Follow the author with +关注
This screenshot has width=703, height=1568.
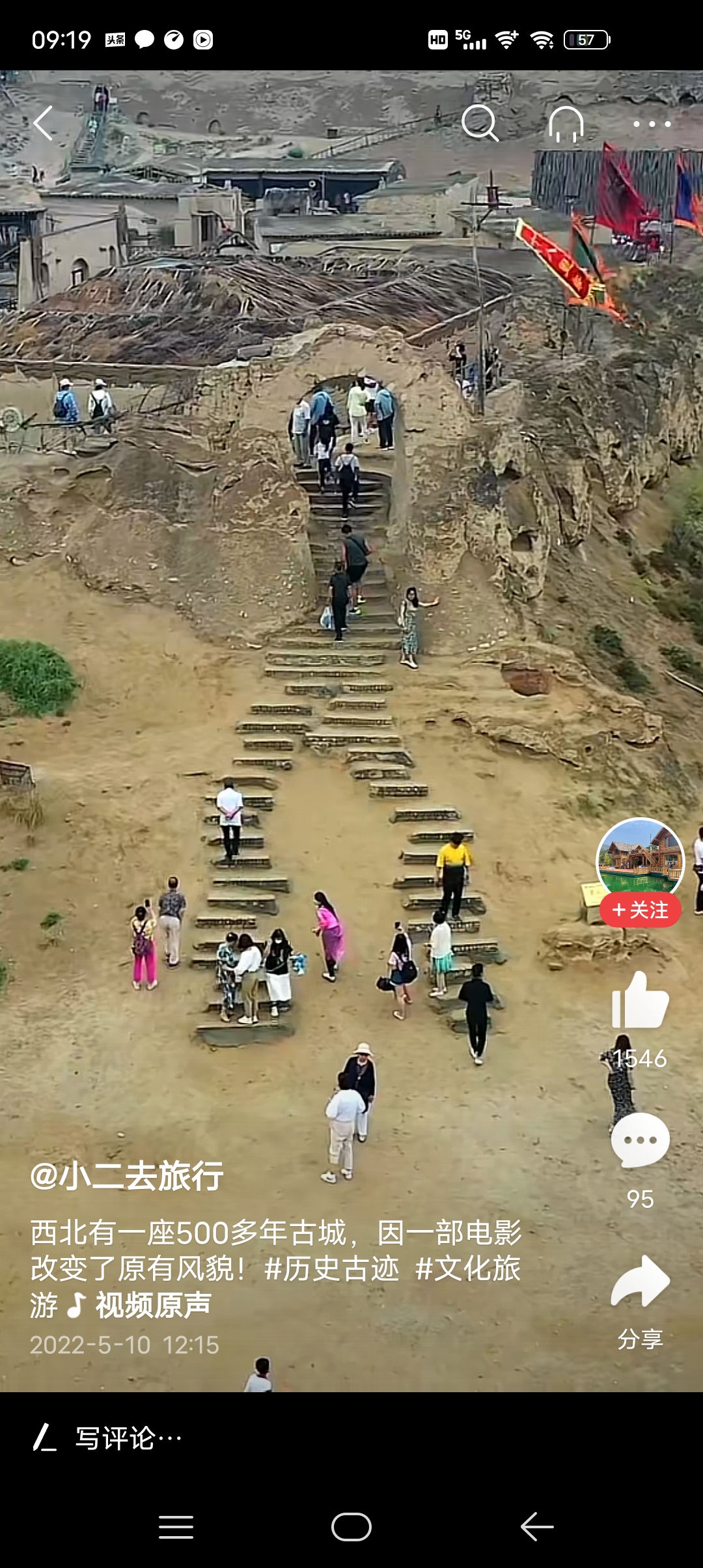click(x=641, y=910)
